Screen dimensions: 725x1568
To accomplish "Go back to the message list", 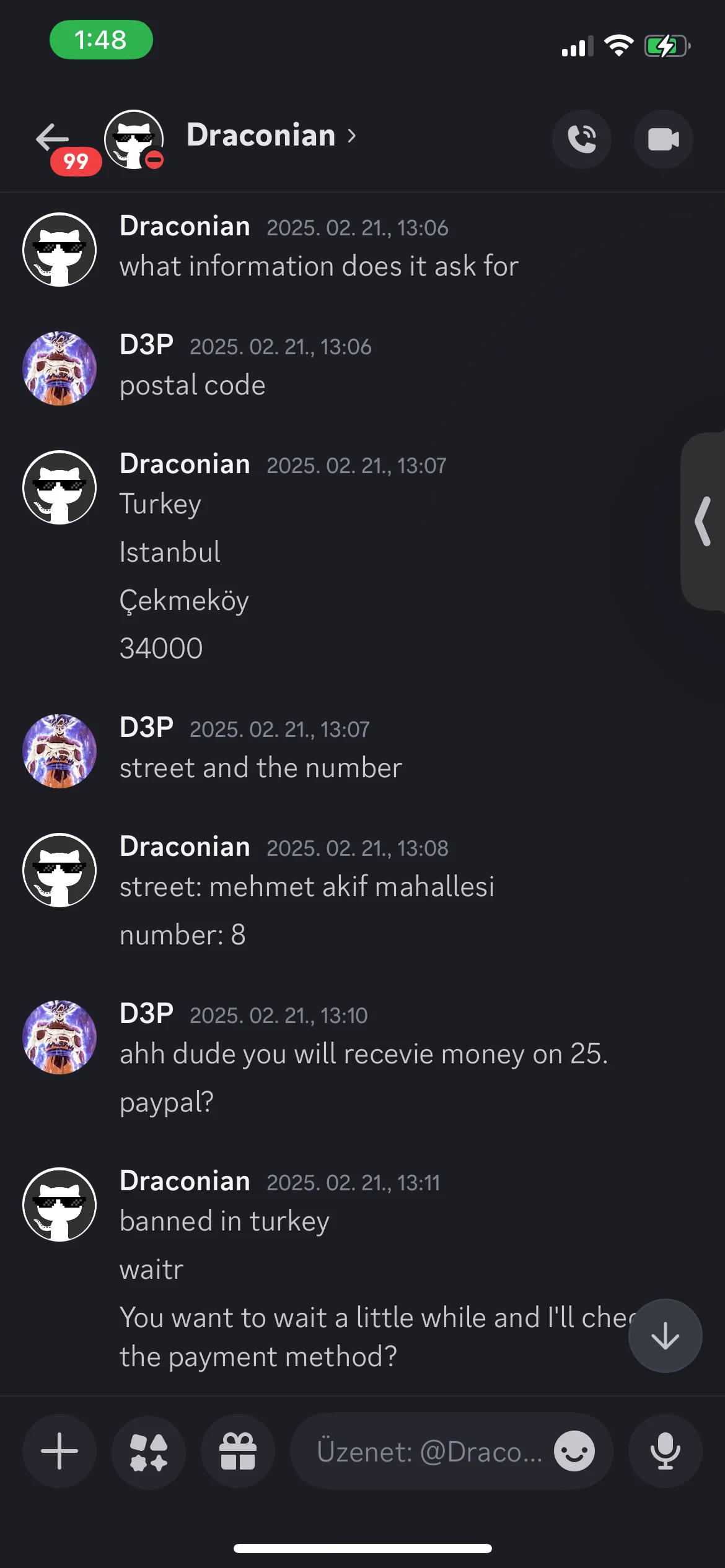I will pyautogui.click(x=53, y=137).
